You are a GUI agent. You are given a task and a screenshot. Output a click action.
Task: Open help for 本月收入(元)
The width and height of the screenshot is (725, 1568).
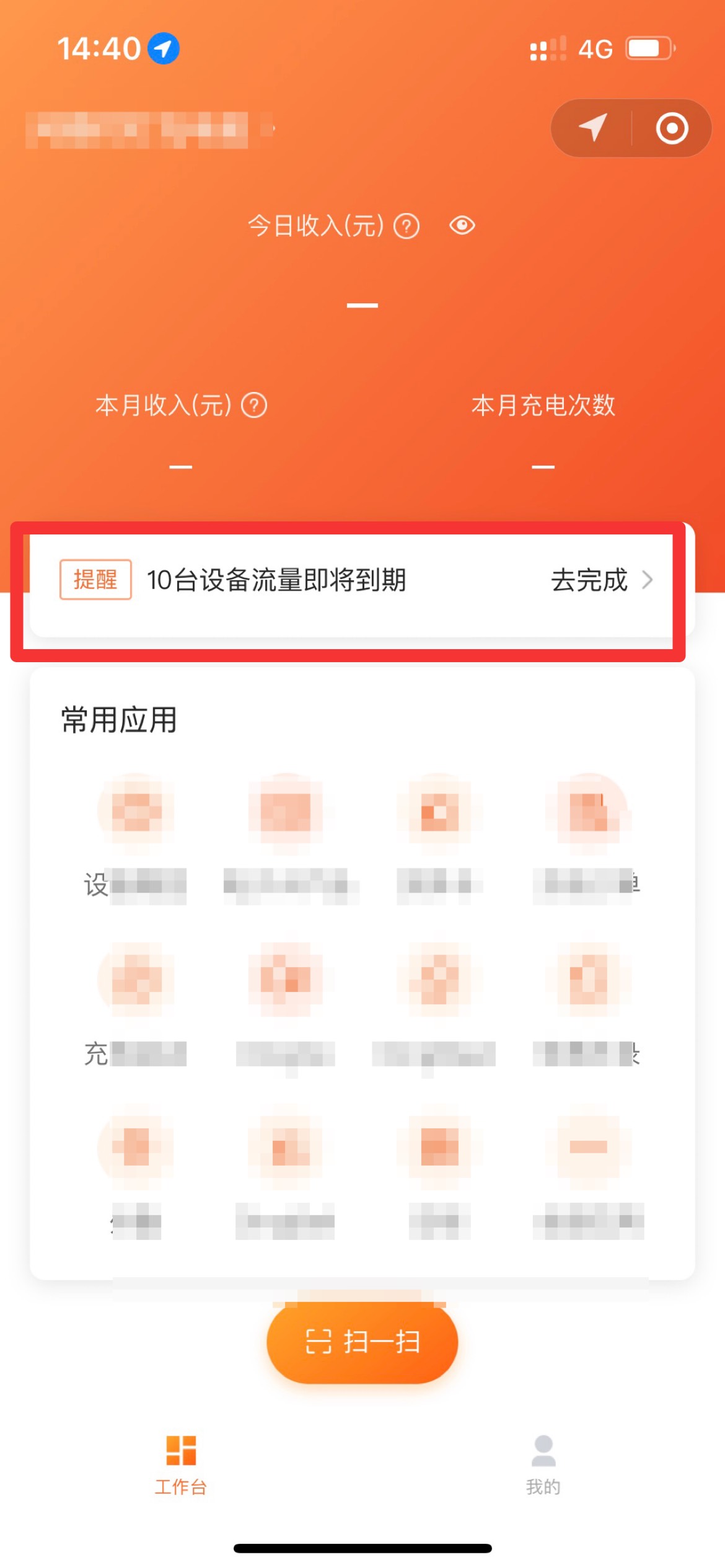click(254, 405)
